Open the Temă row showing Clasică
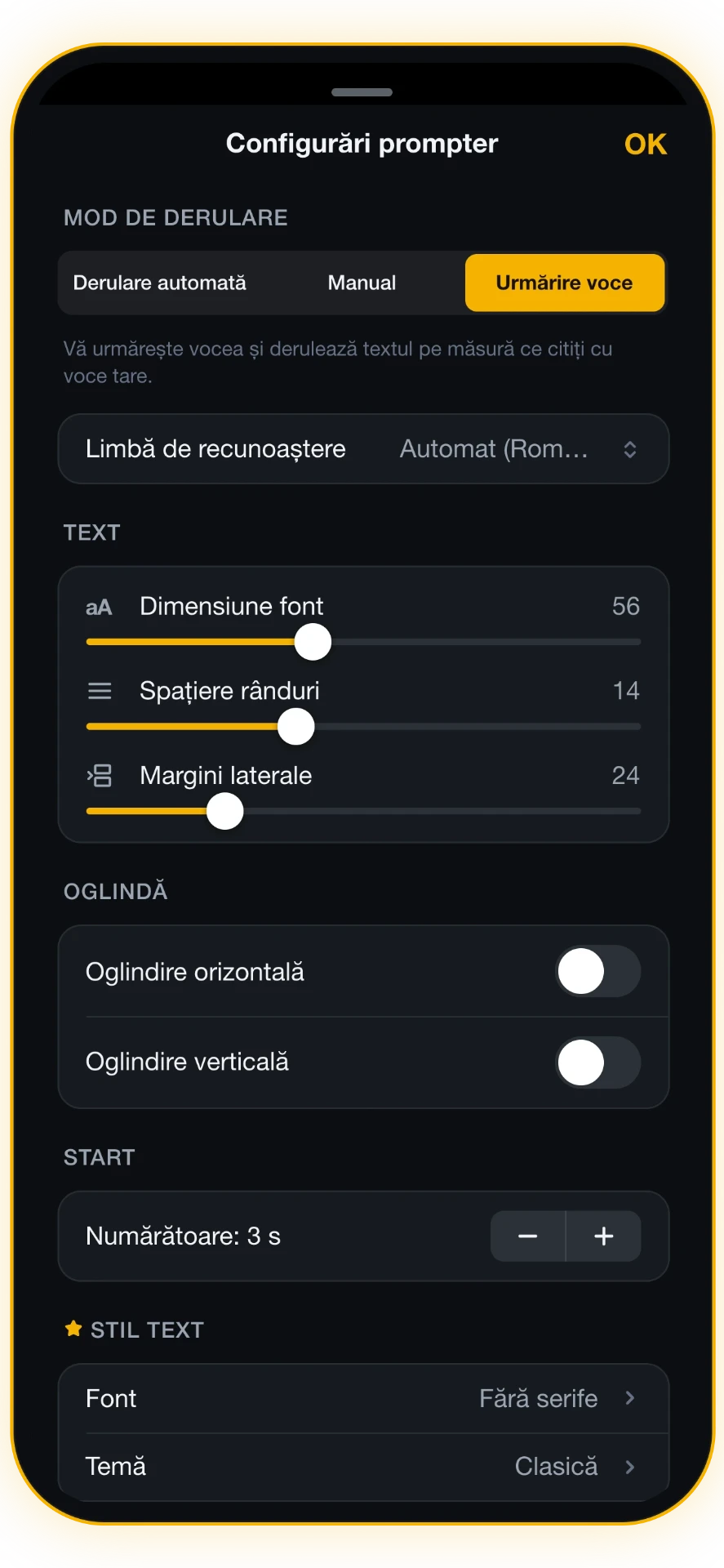The width and height of the screenshot is (724, 1568). 363,1467
